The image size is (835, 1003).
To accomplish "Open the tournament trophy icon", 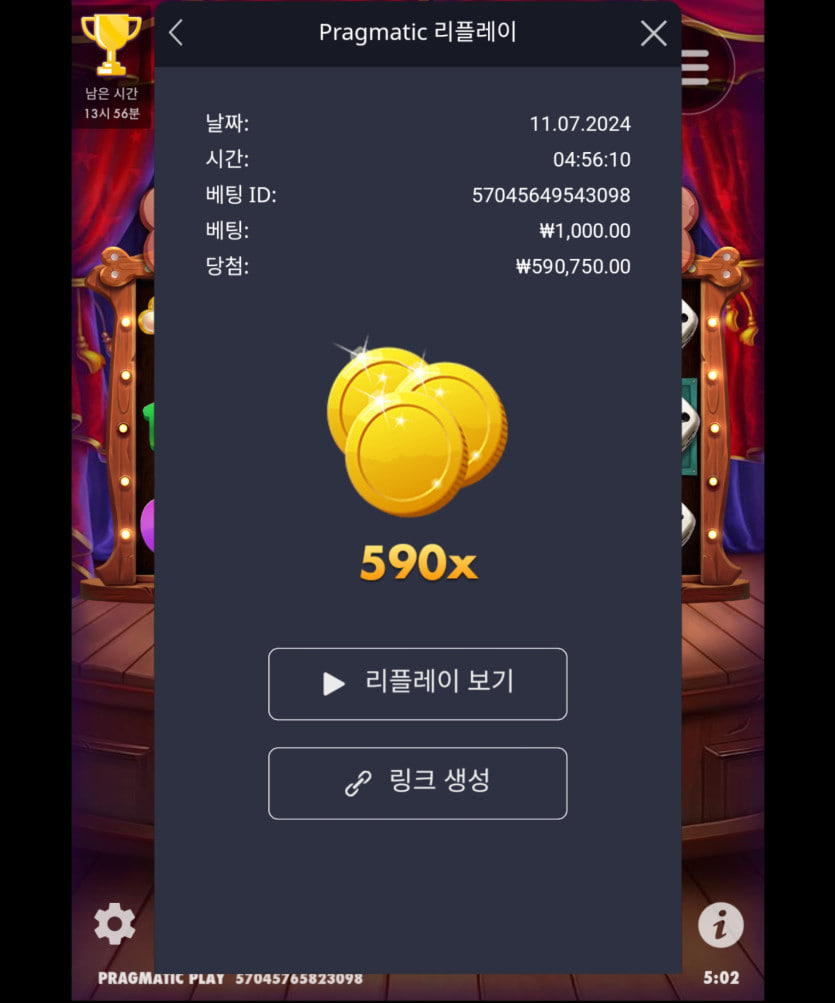I will [x=111, y=47].
